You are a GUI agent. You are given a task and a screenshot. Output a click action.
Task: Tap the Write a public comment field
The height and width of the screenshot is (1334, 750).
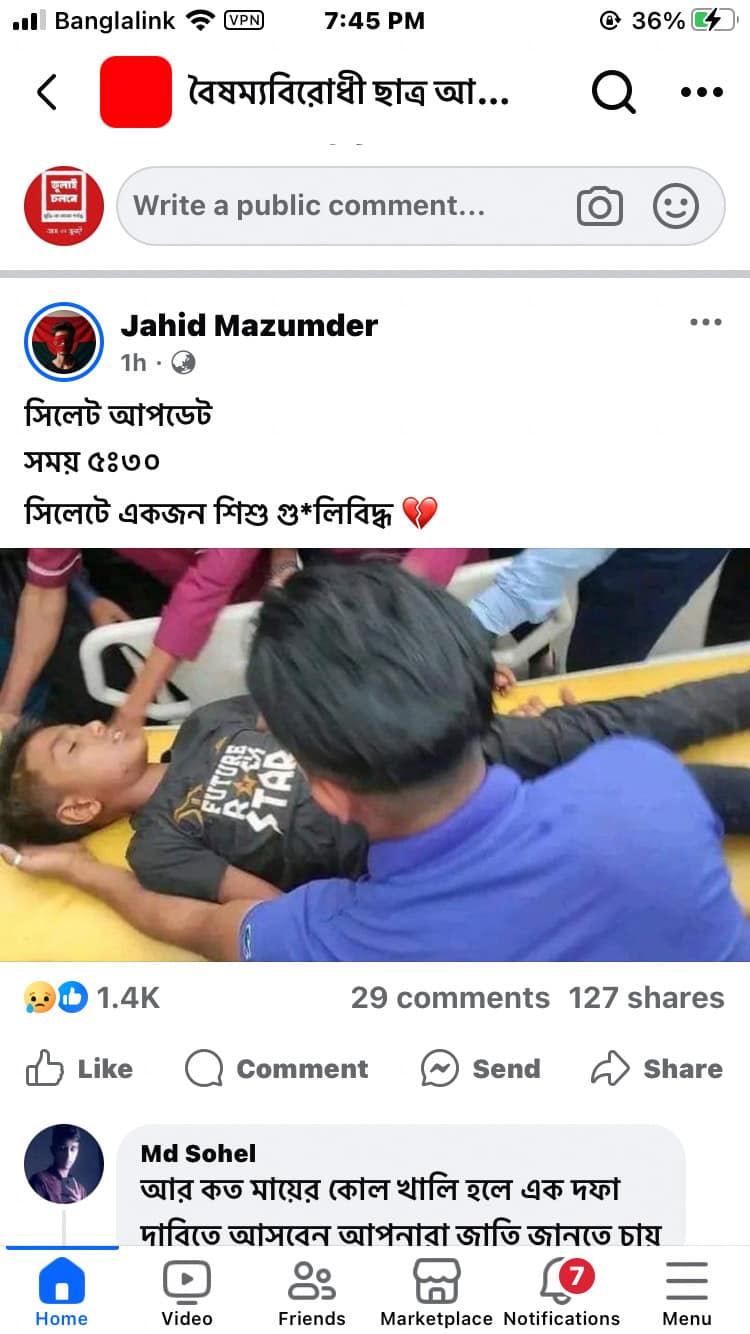[x=340, y=206]
